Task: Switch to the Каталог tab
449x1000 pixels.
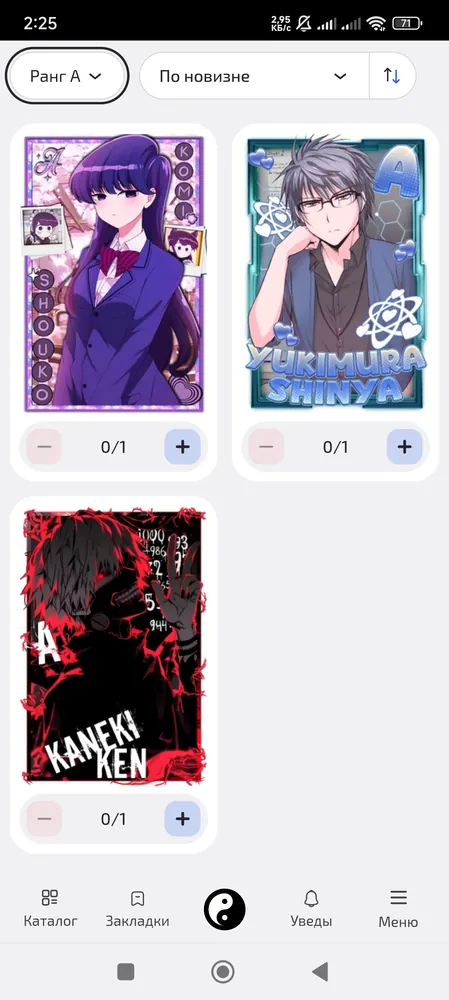Action: pyautogui.click(x=50, y=909)
